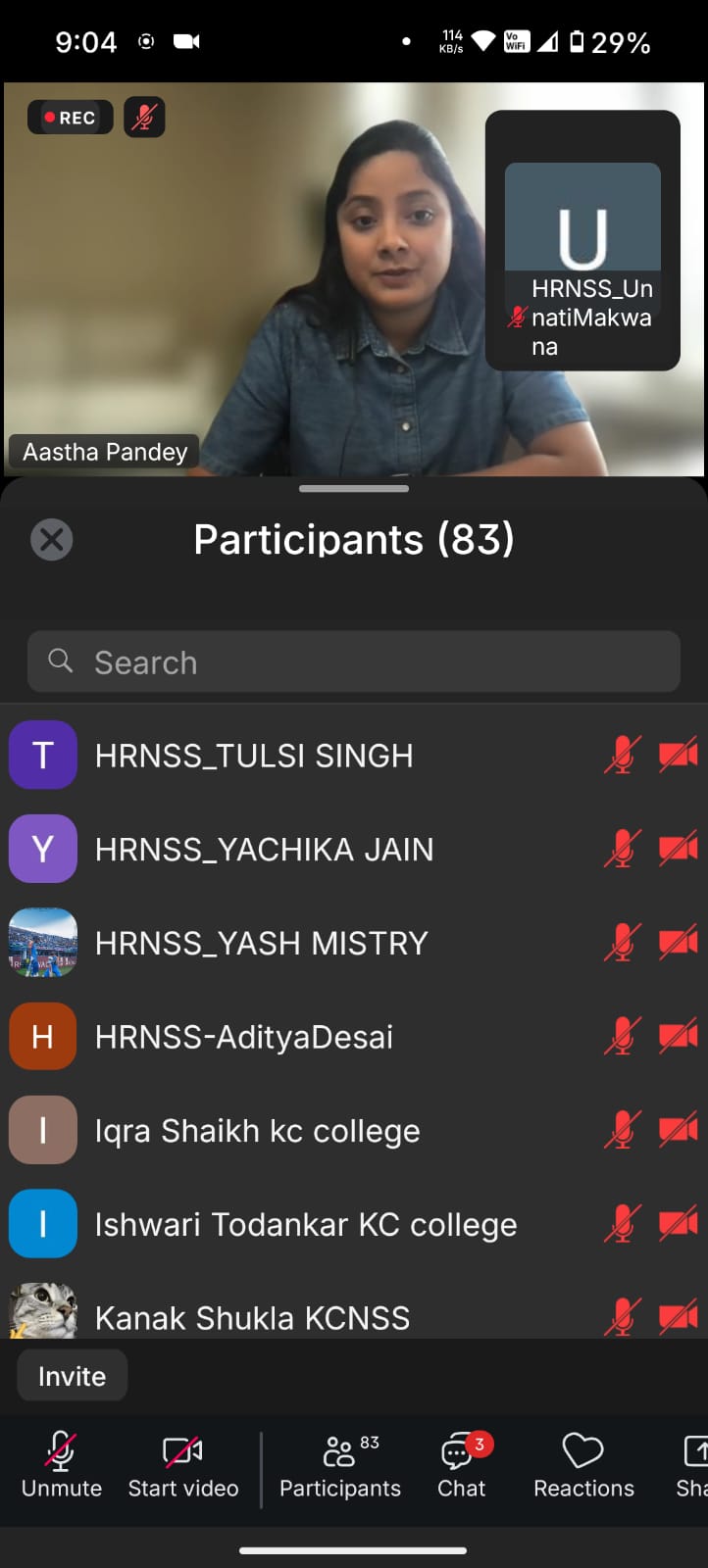The image size is (708, 1568).
Task: Tap the participant Search field
Action: (353, 662)
